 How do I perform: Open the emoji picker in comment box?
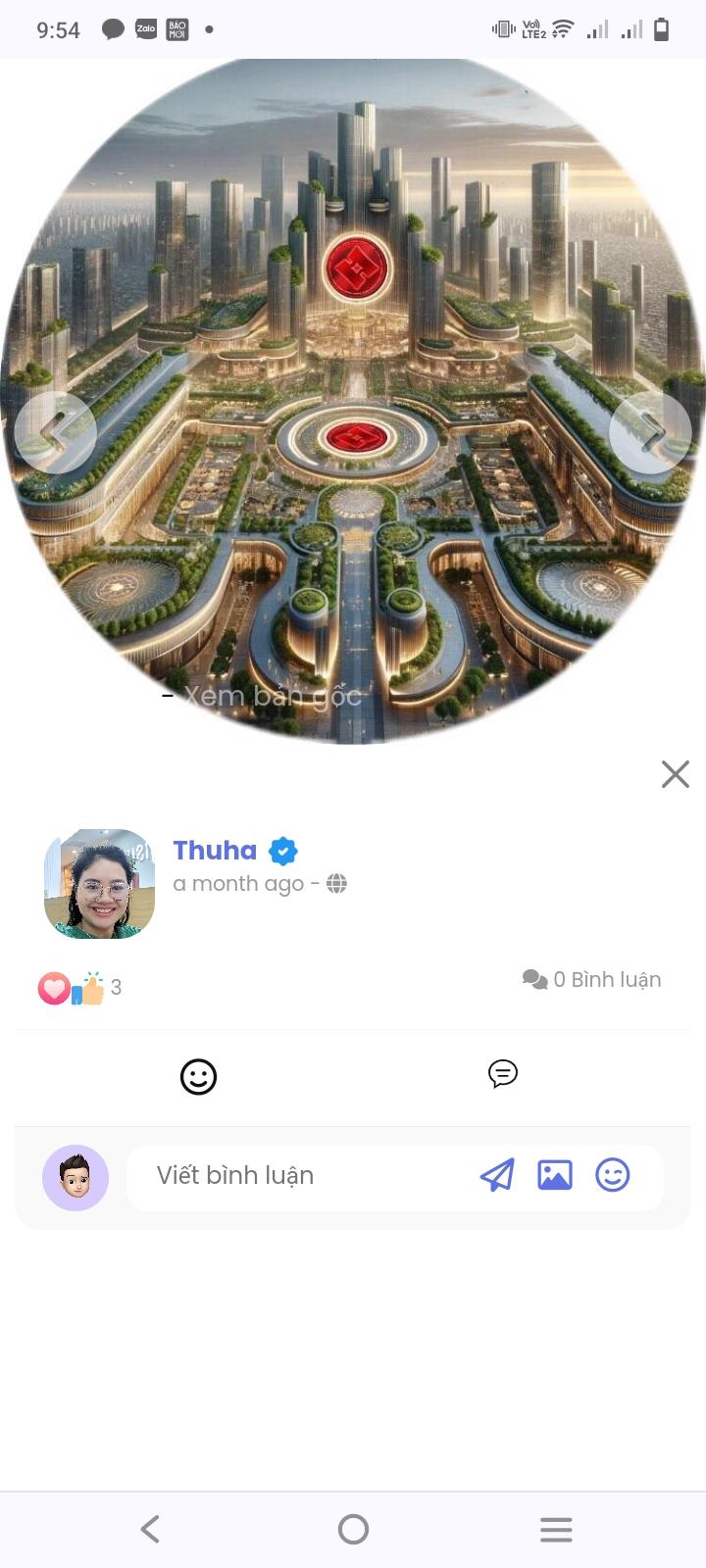click(x=613, y=1175)
